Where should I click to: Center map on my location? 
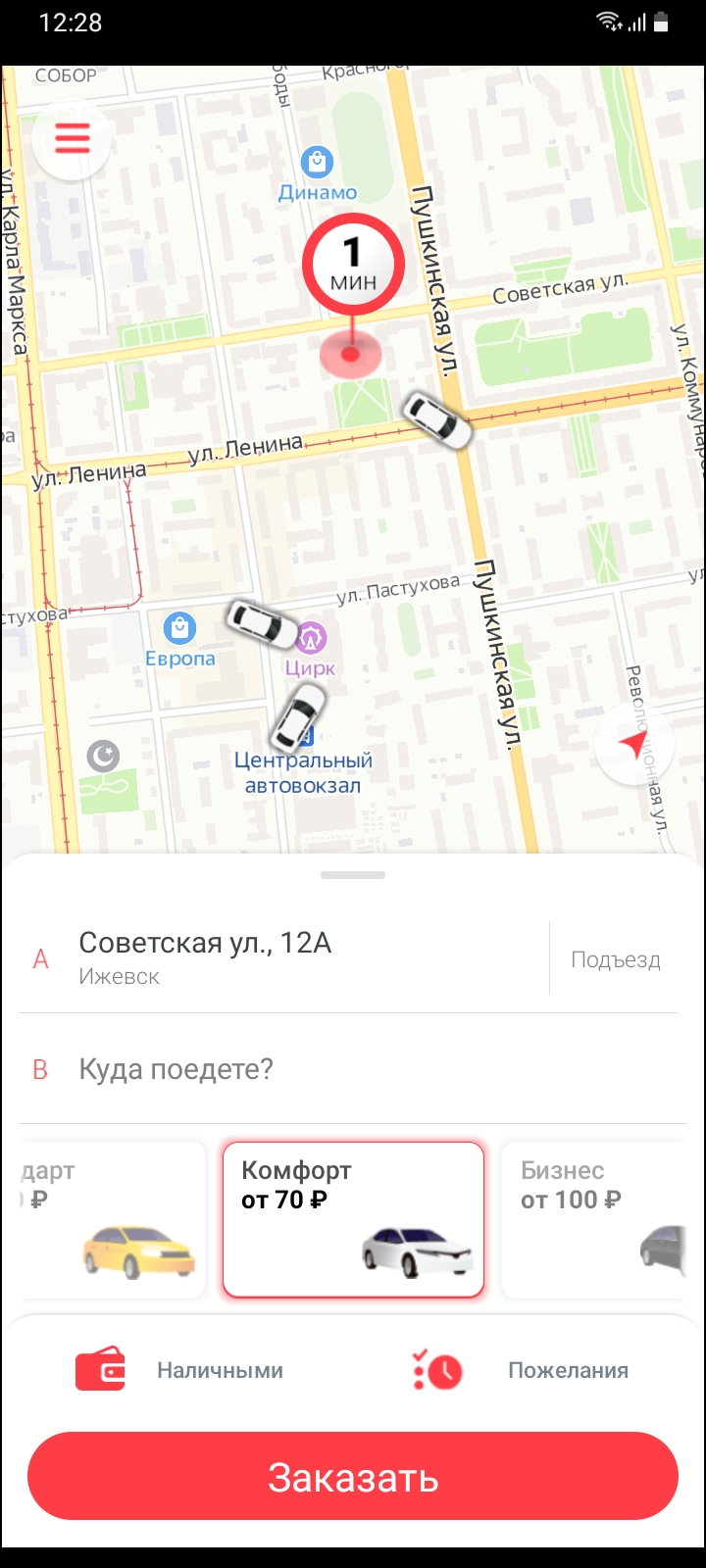(633, 746)
